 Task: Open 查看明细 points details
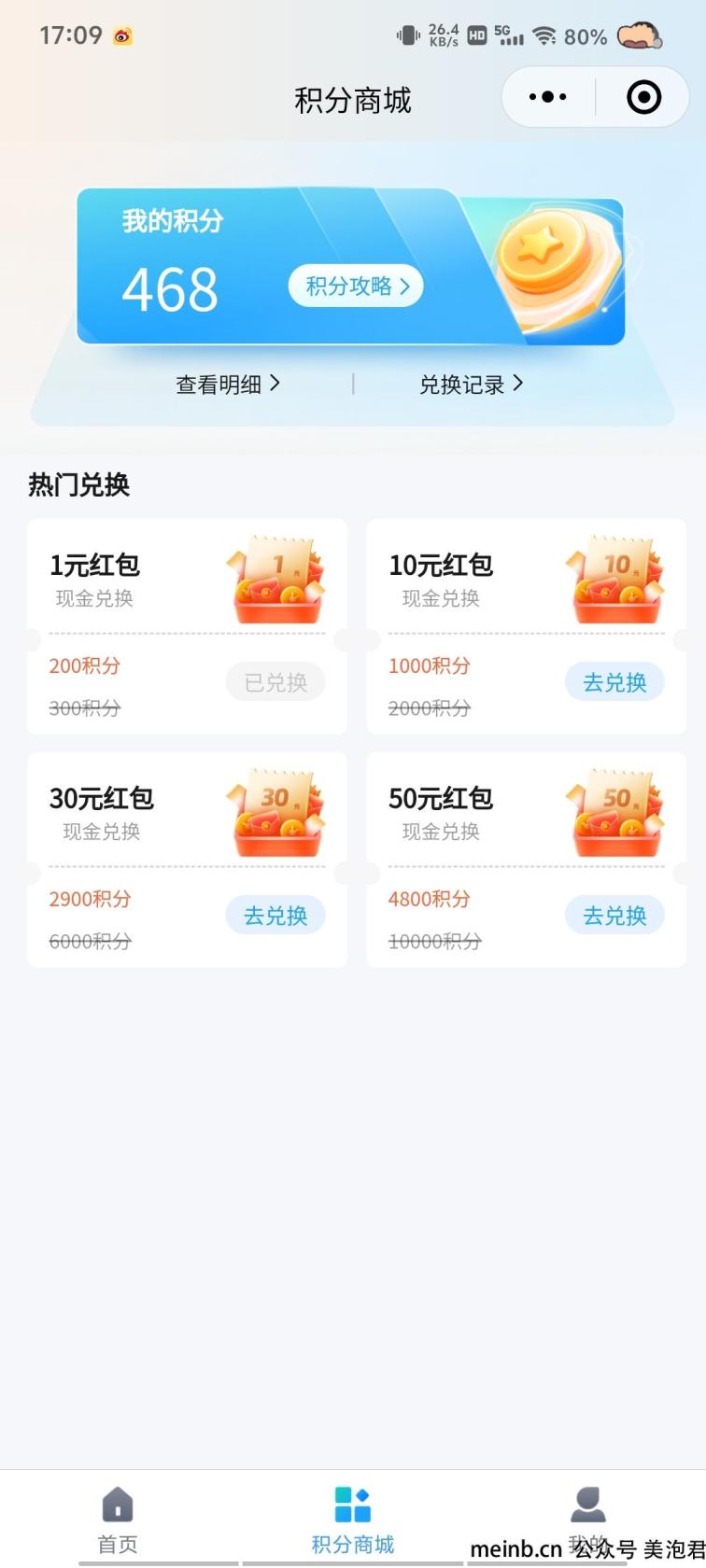pyautogui.click(x=228, y=384)
